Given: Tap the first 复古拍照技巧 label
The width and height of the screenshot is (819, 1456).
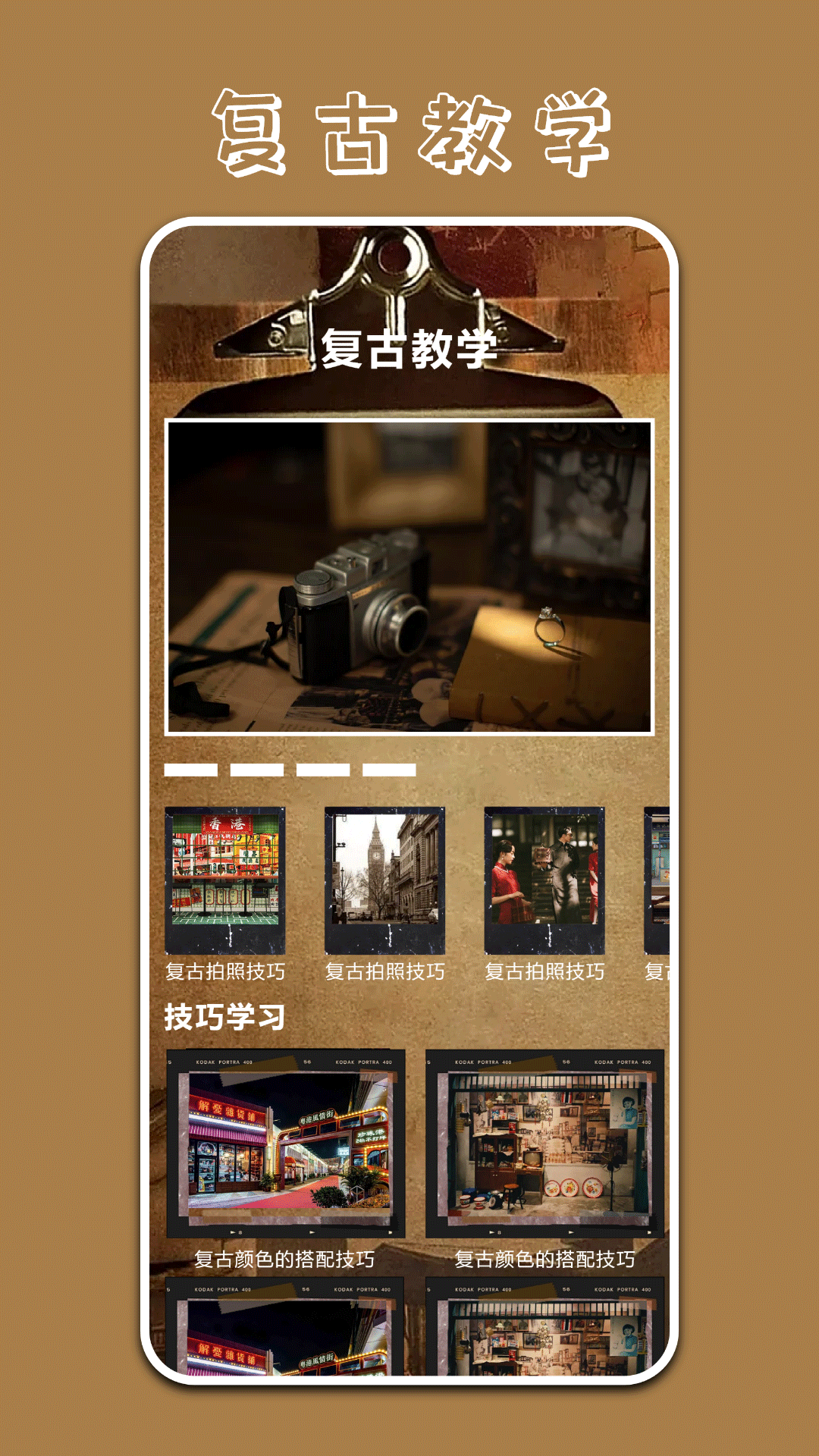Looking at the screenshot, I should coord(224,970).
